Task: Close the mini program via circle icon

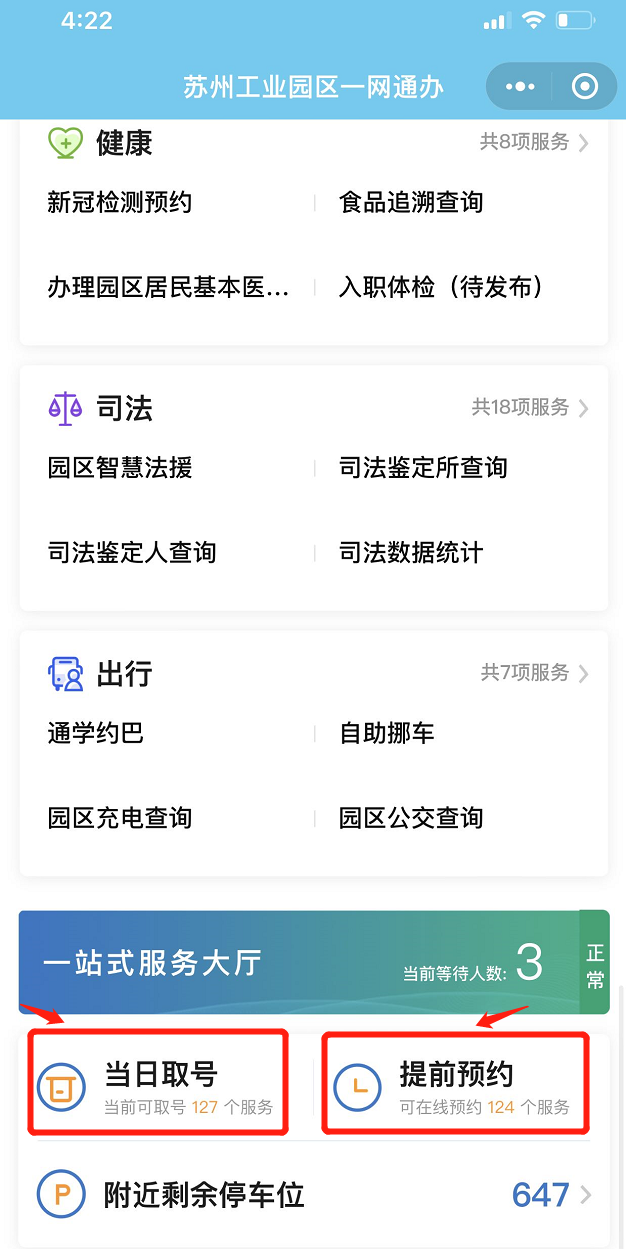Action: (584, 87)
